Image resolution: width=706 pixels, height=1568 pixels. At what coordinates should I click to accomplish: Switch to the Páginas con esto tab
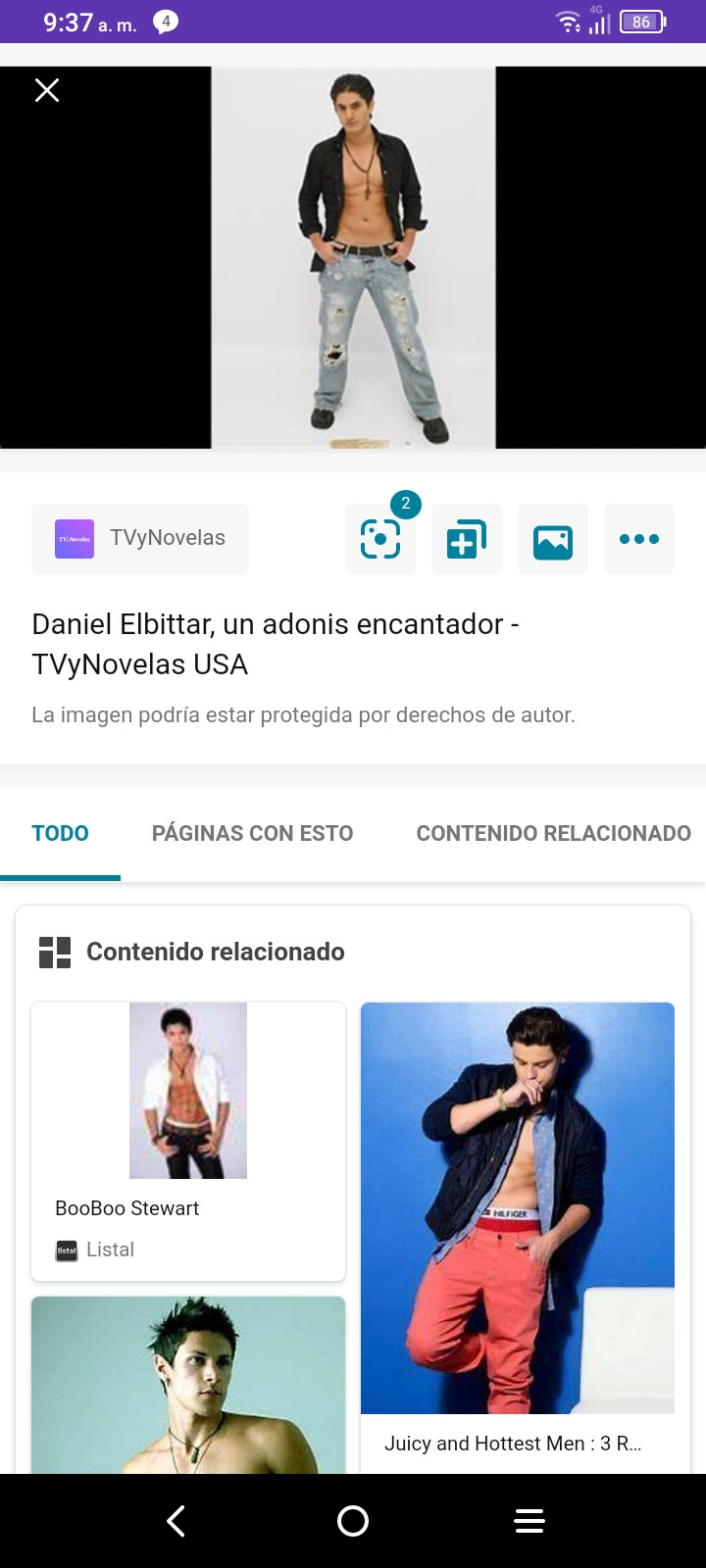[x=252, y=833]
